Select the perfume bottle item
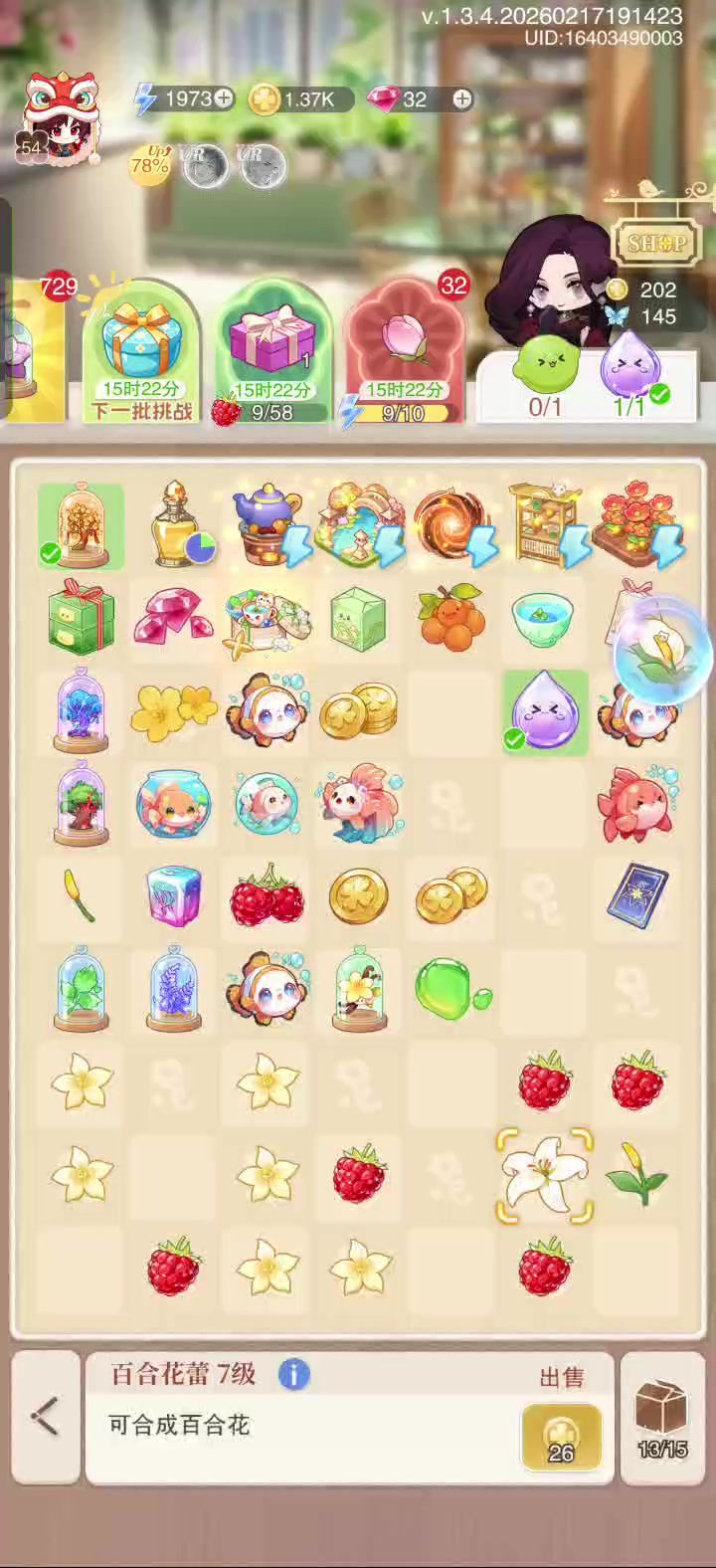This screenshot has height=1568, width=716. (176, 524)
